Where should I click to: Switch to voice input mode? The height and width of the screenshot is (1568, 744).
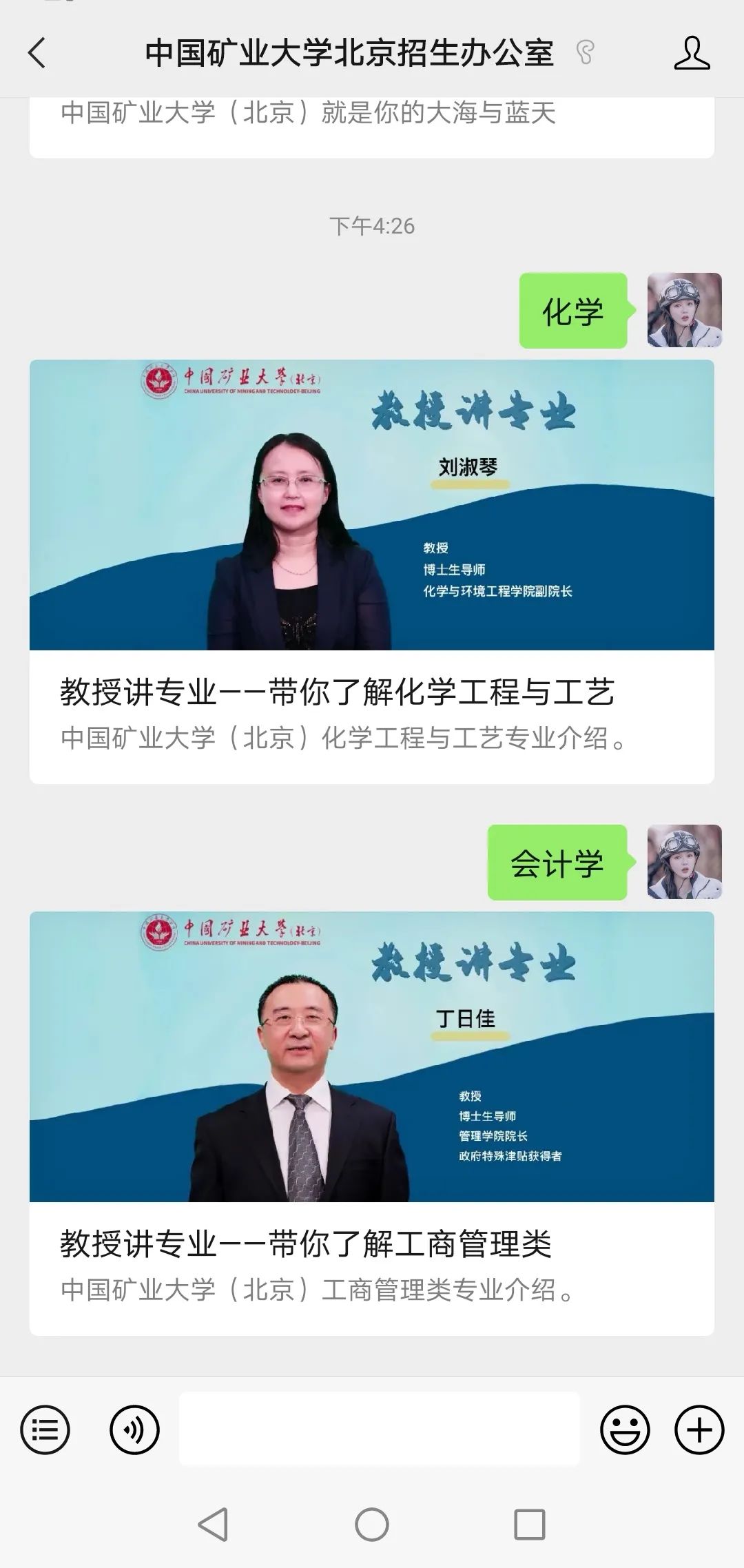point(134,1431)
